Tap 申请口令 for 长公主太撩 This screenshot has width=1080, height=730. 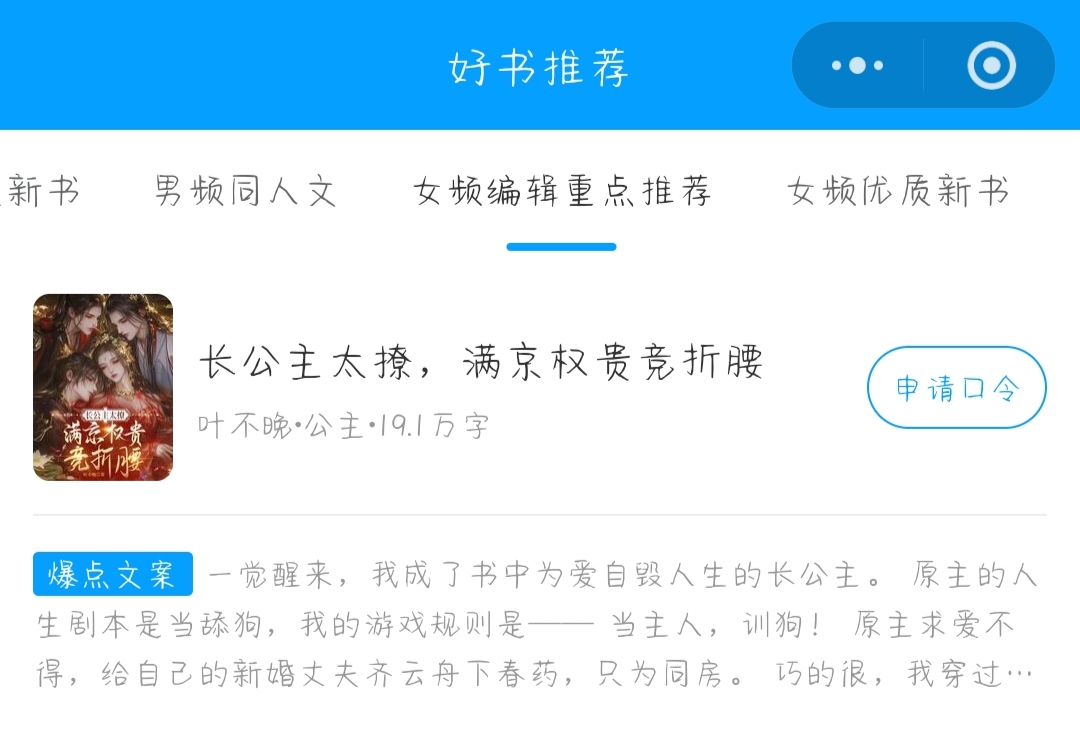click(x=956, y=388)
